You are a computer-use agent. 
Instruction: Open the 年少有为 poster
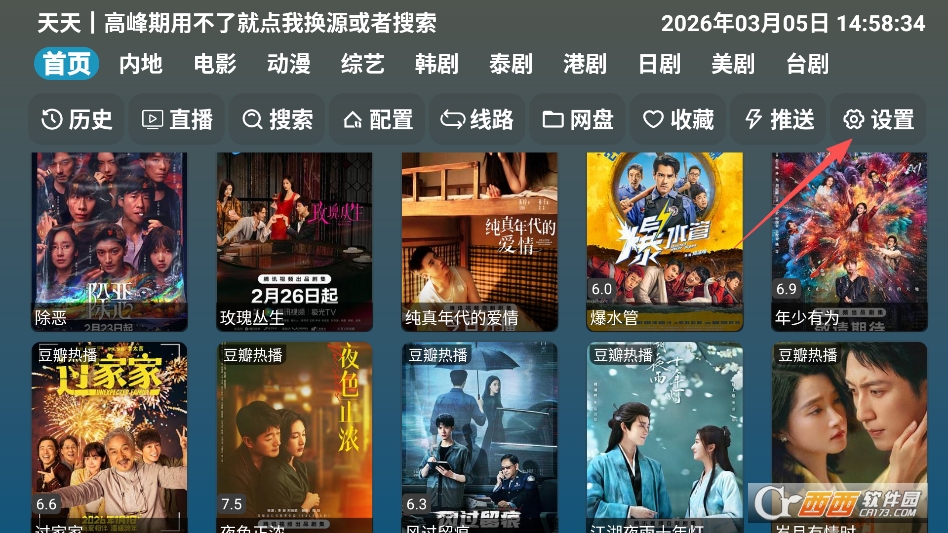point(848,240)
